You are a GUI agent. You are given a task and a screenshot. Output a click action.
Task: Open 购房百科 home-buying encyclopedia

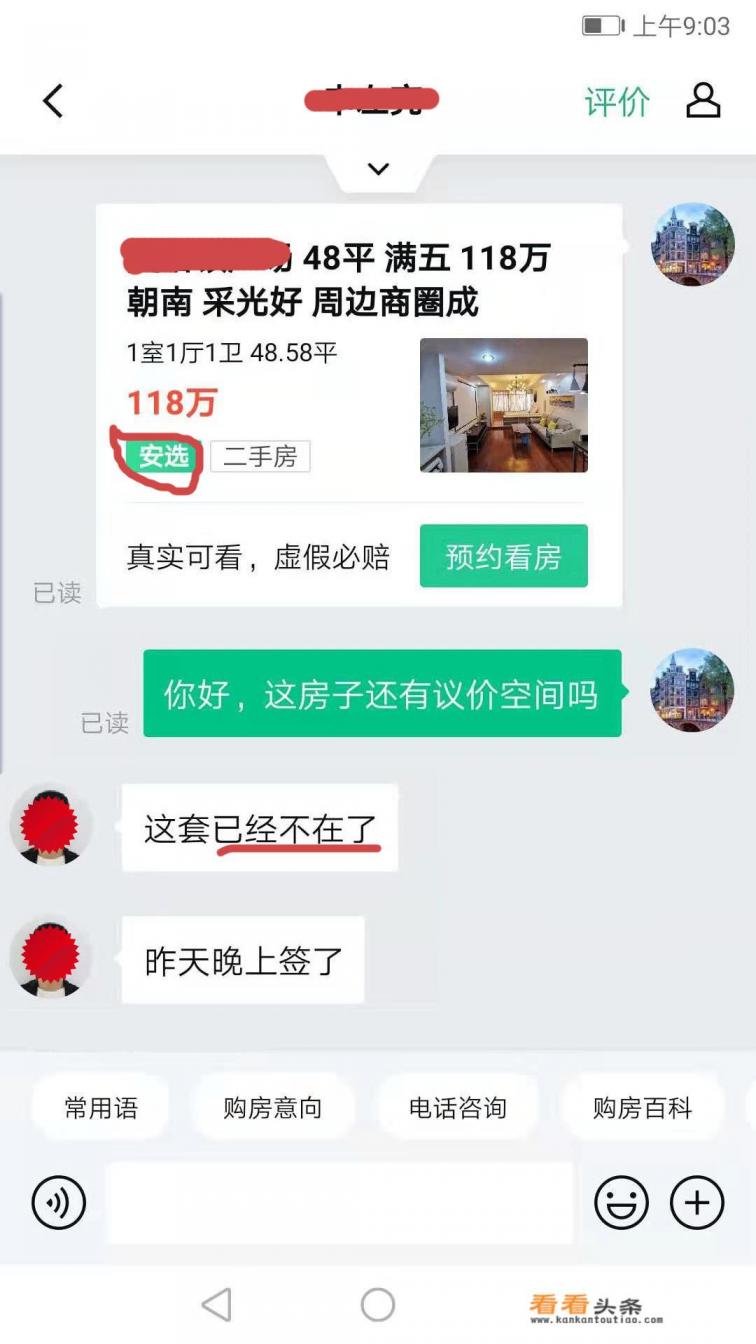point(641,1107)
